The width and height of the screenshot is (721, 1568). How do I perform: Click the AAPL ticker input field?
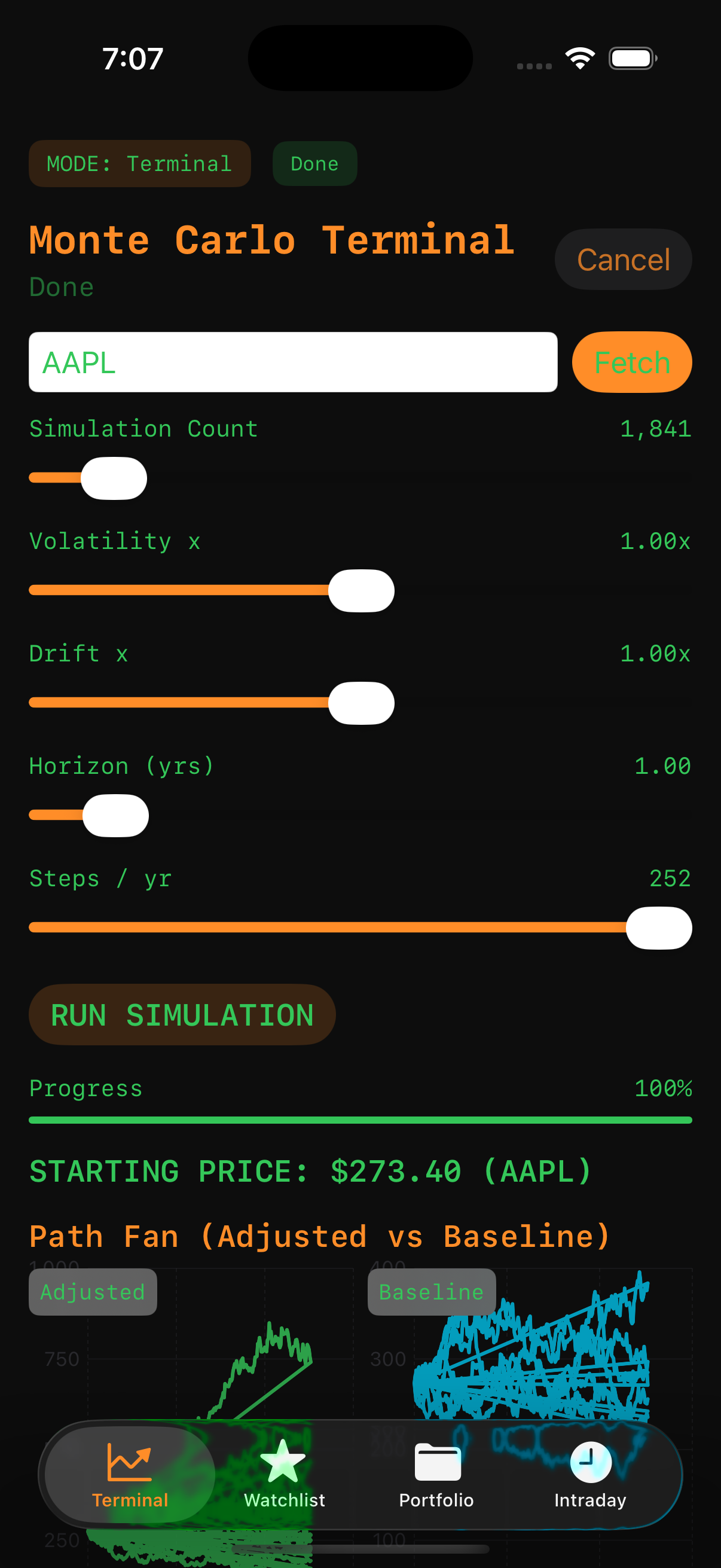[x=294, y=362]
